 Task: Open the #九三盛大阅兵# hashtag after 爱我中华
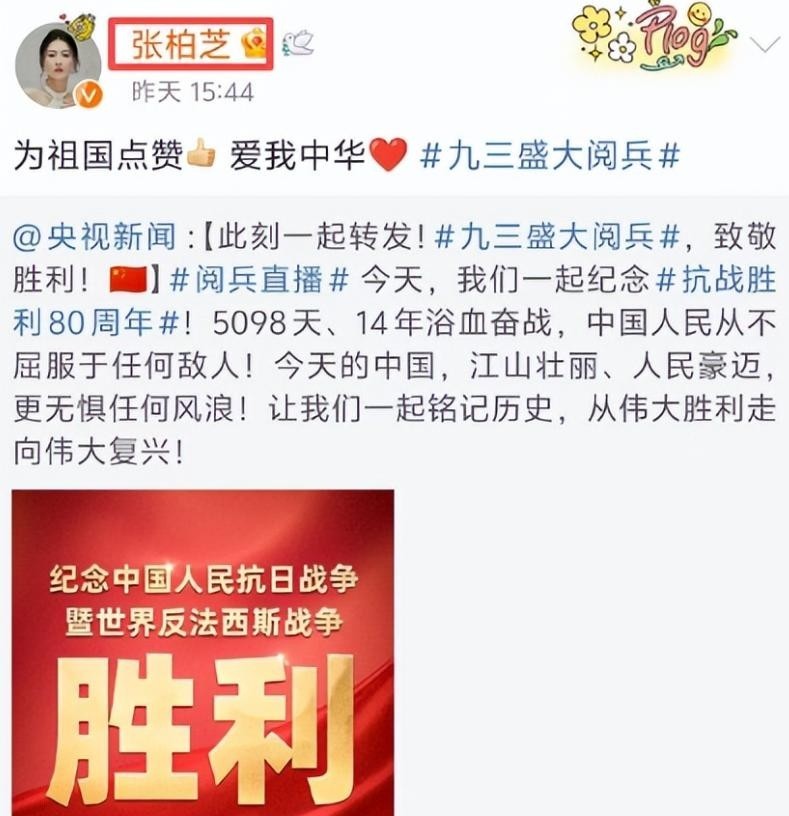550,156
